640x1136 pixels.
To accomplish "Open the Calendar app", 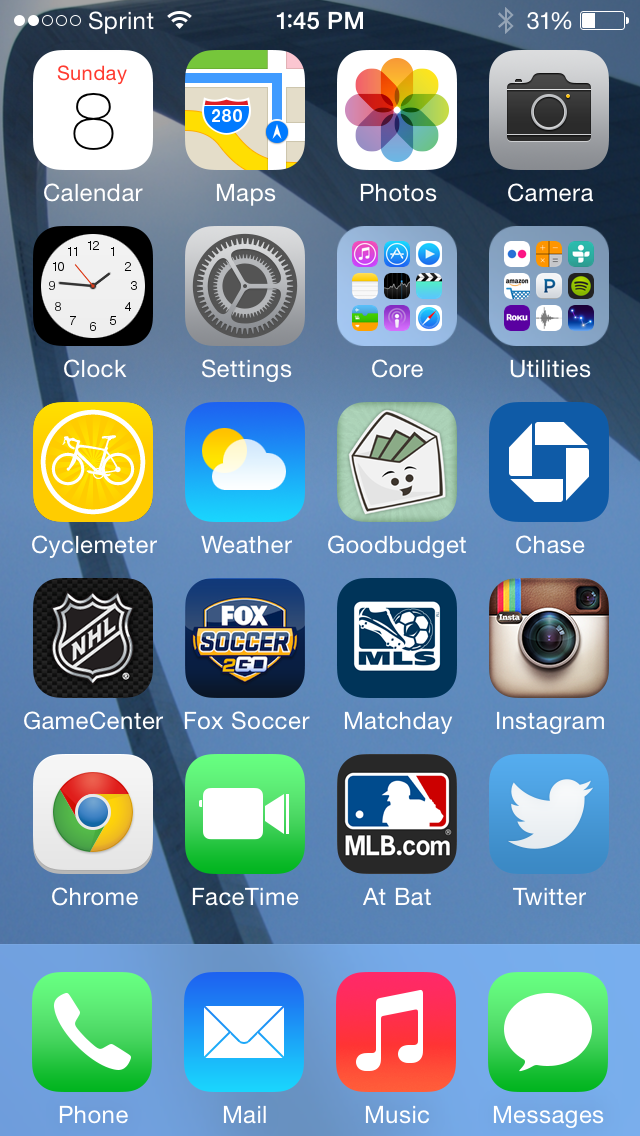I will (x=93, y=110).
